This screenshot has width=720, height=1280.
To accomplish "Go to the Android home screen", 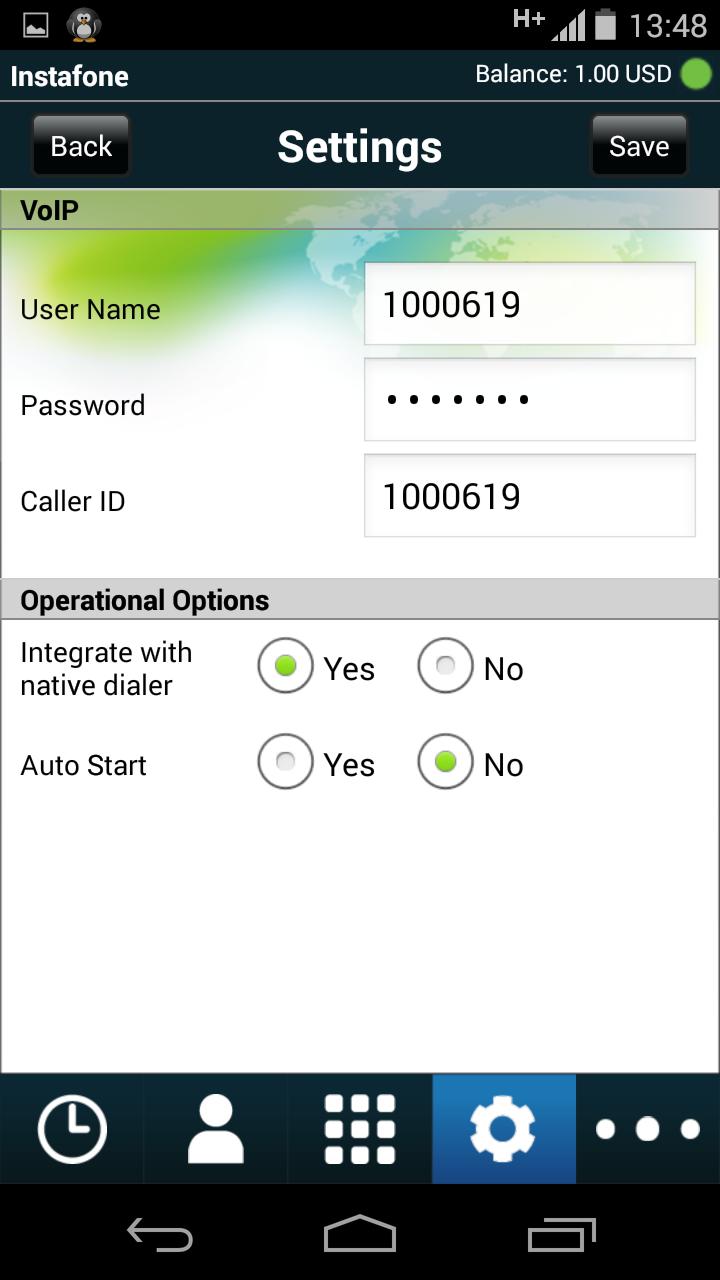I will [x=360, y=1234].
